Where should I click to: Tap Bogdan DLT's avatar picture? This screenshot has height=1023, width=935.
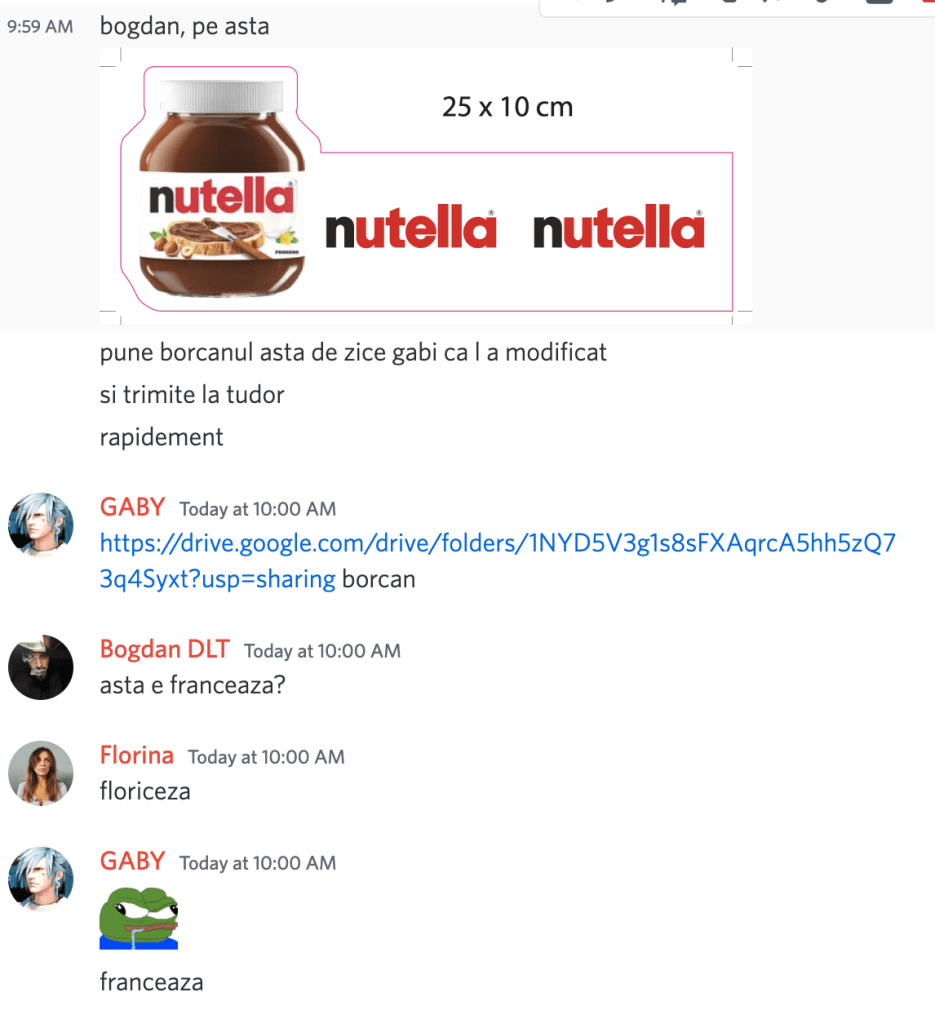click(41, 667)
